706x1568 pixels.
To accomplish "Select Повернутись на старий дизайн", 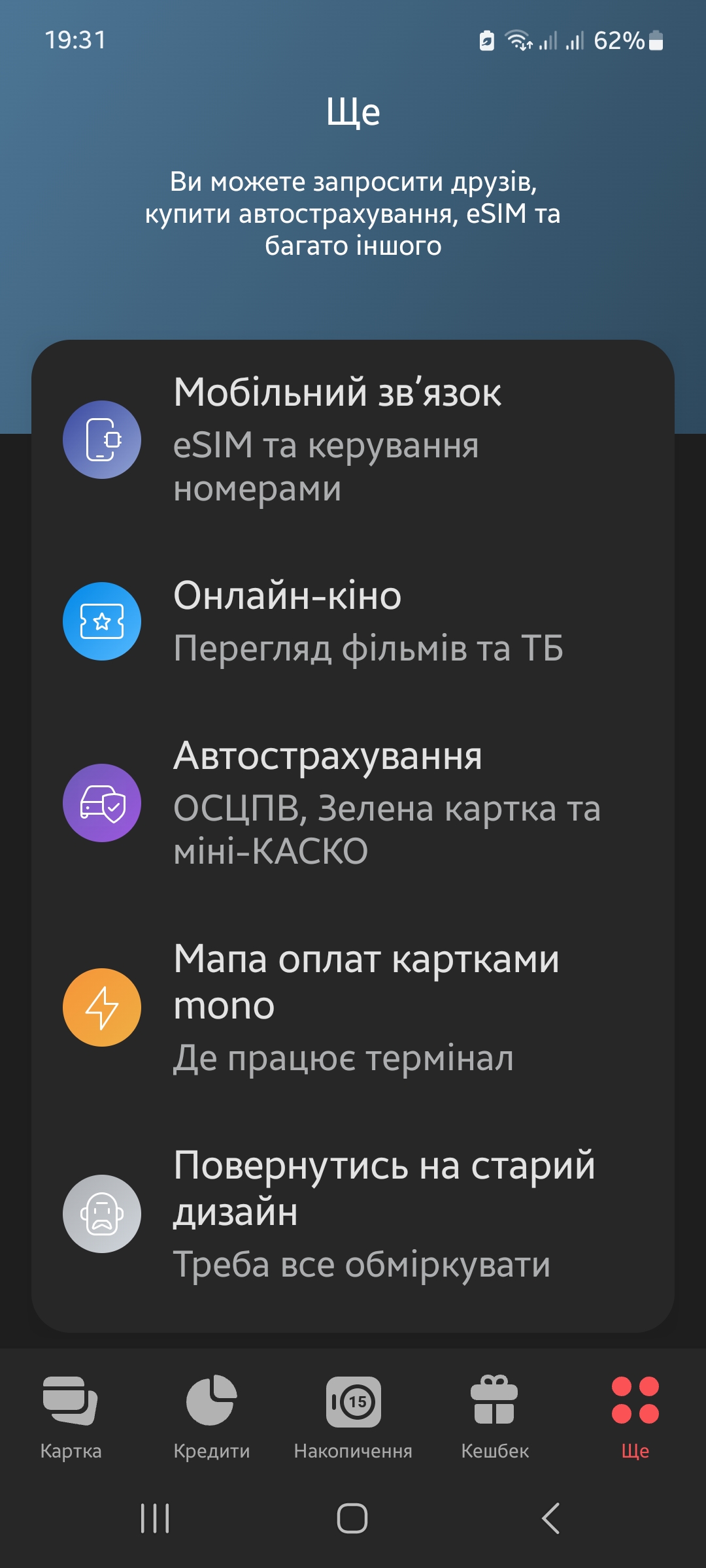I will 353,1214.
